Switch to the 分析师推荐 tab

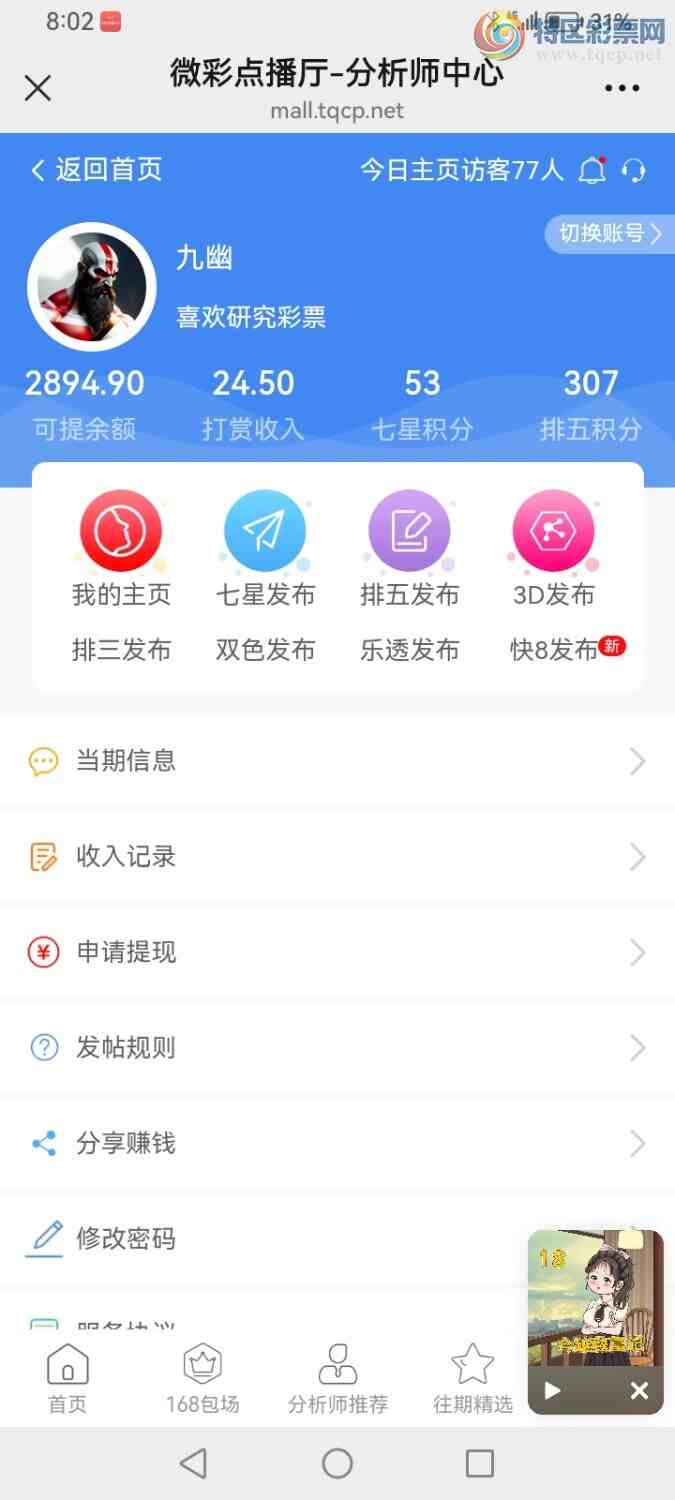click(x=337, y=1380)
